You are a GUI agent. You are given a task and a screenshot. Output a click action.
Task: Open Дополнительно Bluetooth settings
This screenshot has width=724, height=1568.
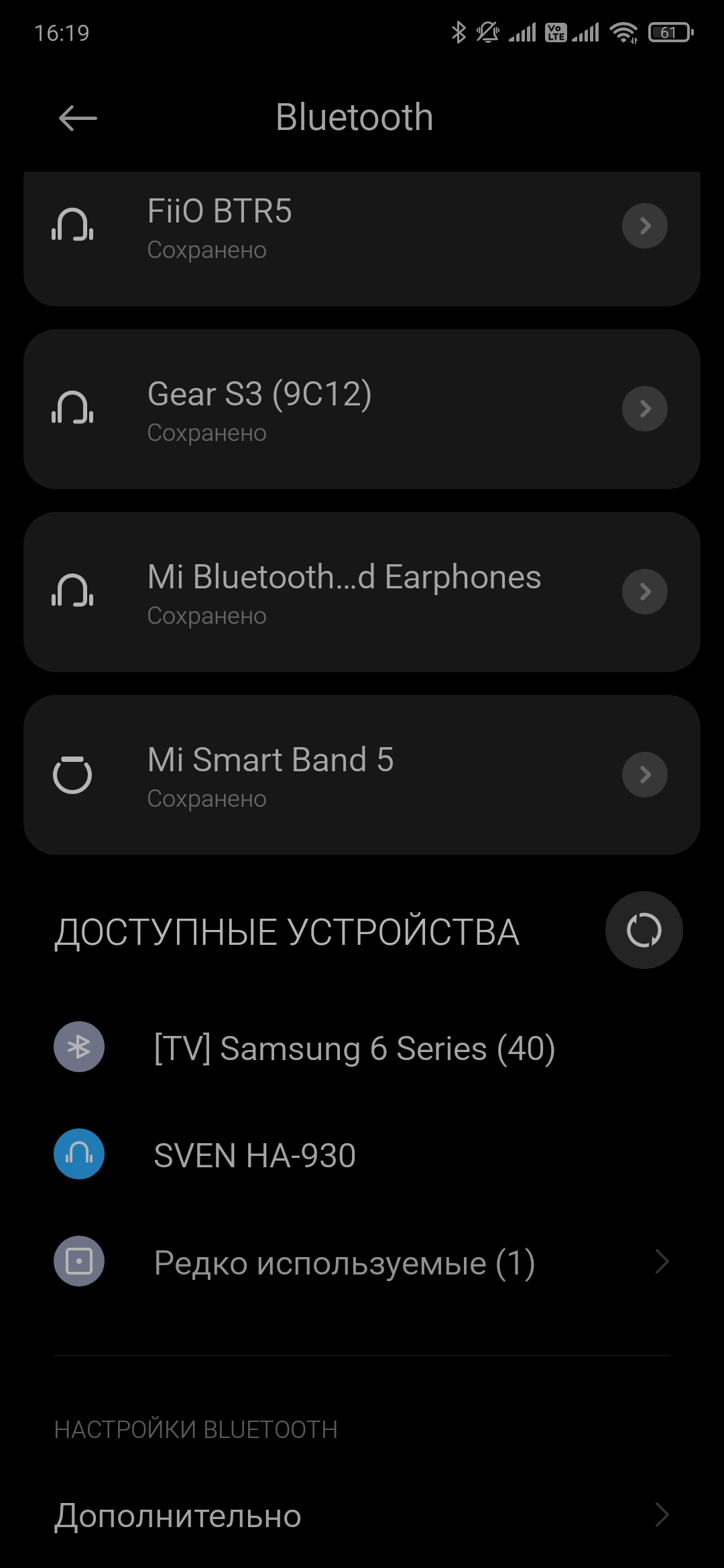(x=362, y=1516)
